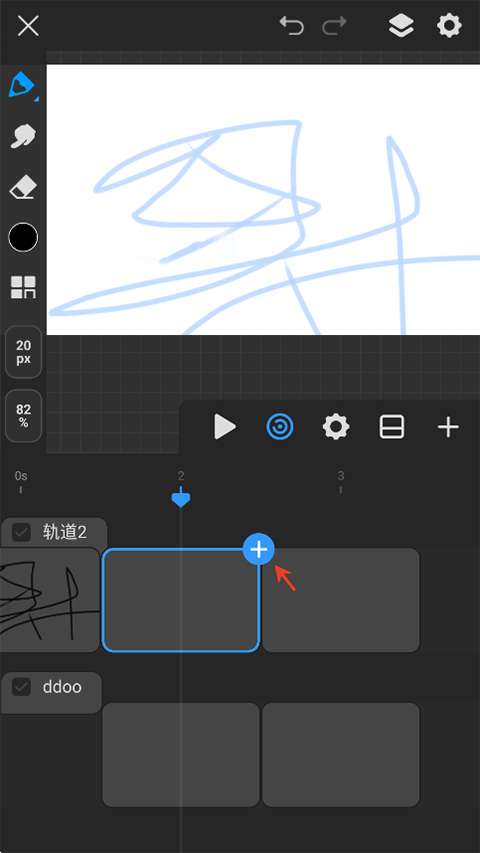Open the top-right settings gear

pos(450,25)
